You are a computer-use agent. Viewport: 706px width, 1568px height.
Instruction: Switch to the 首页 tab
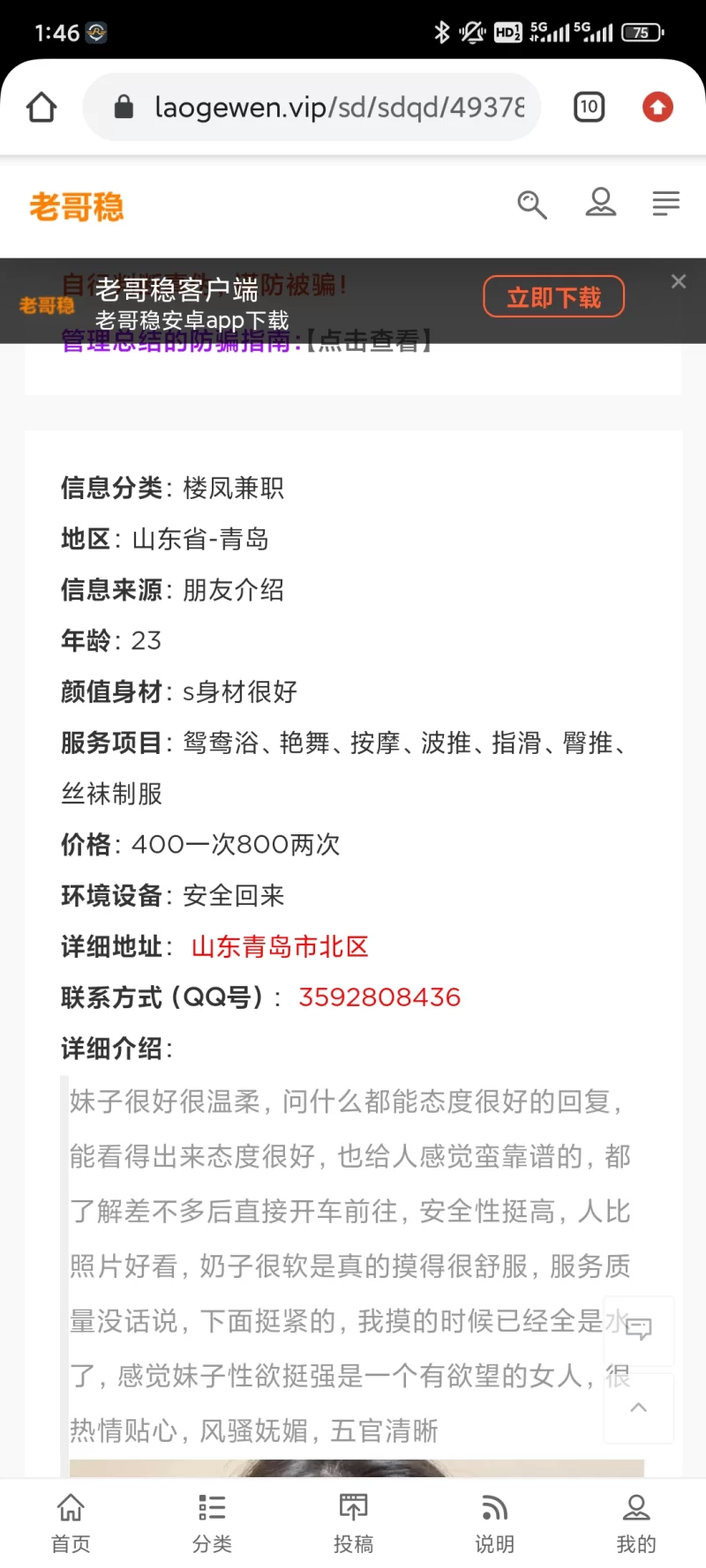[71, 1523]
